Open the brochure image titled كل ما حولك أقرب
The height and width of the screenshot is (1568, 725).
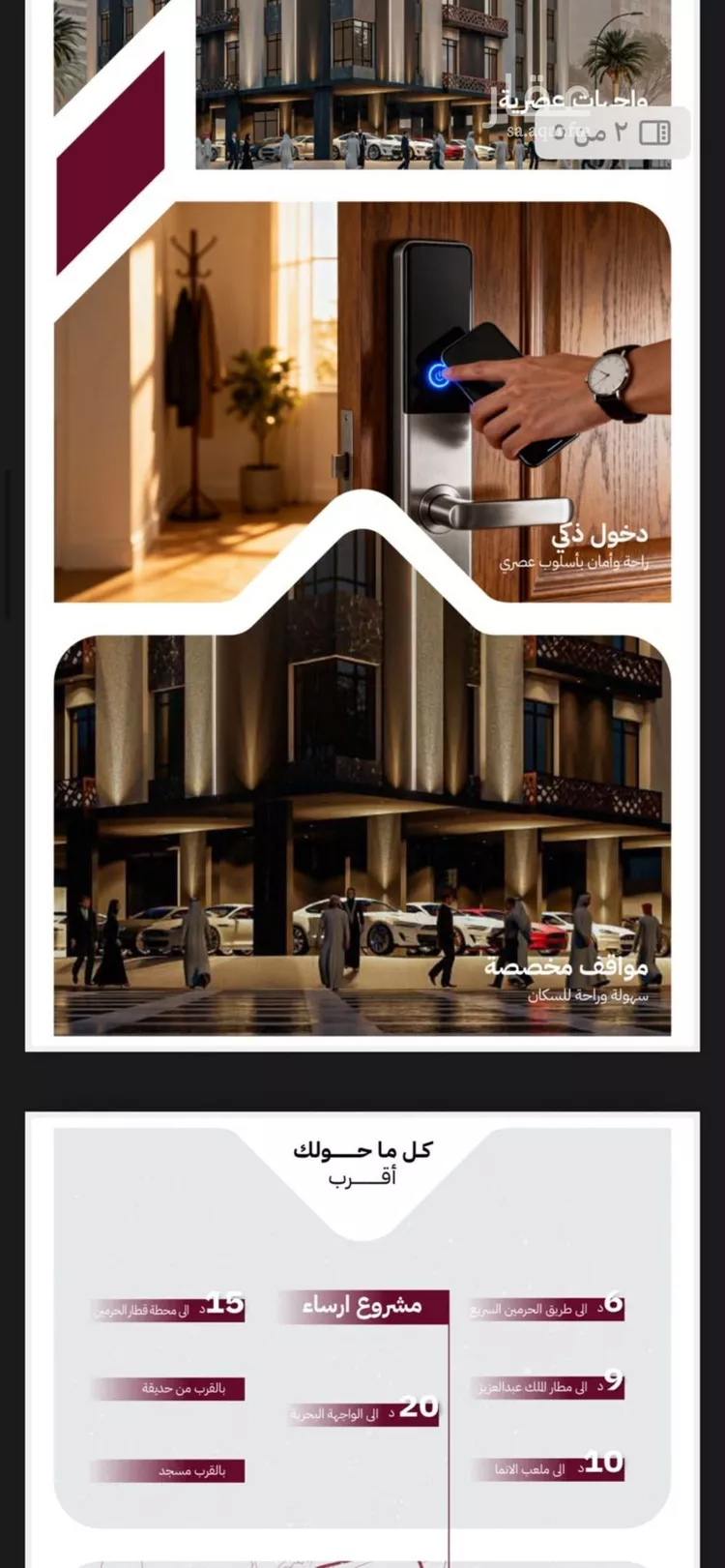(x=362, y=1340)
